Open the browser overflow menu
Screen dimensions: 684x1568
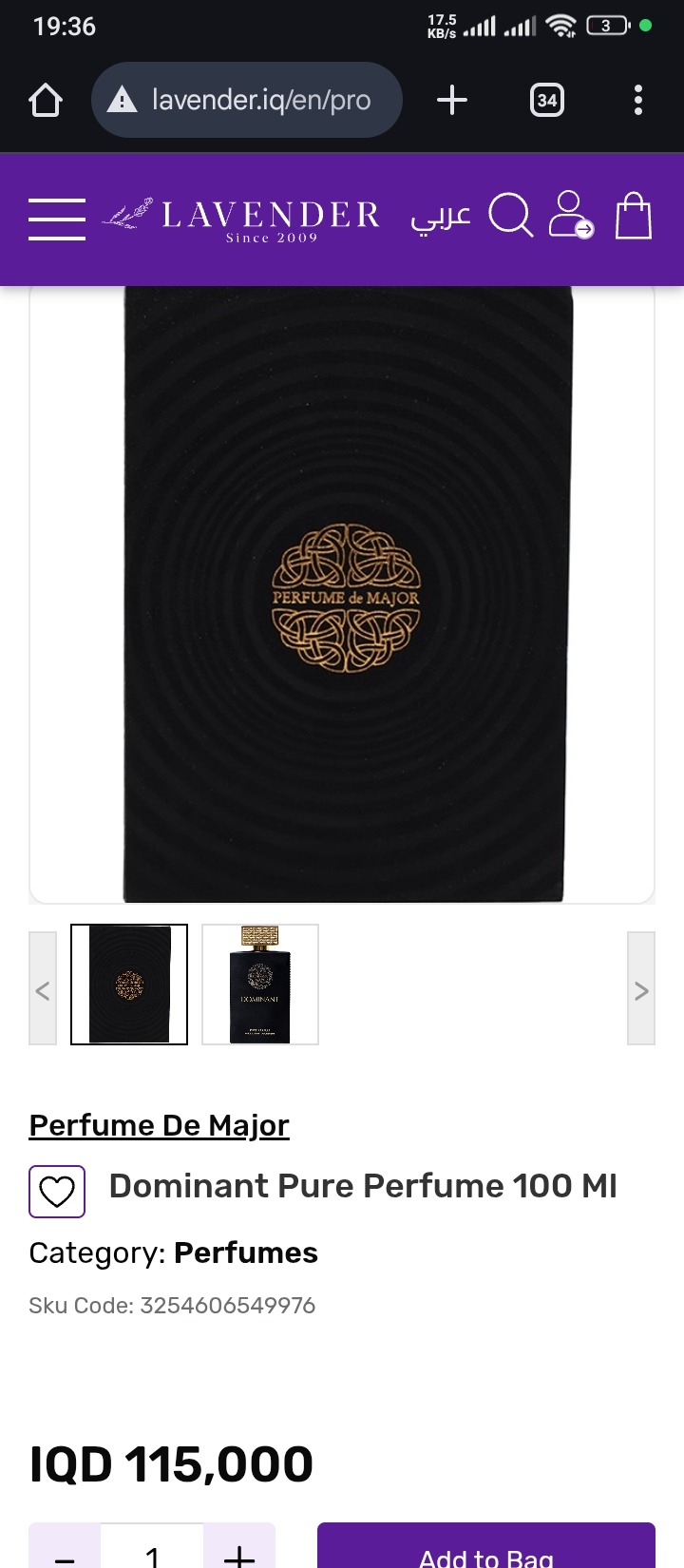click(x=637, y=100)
